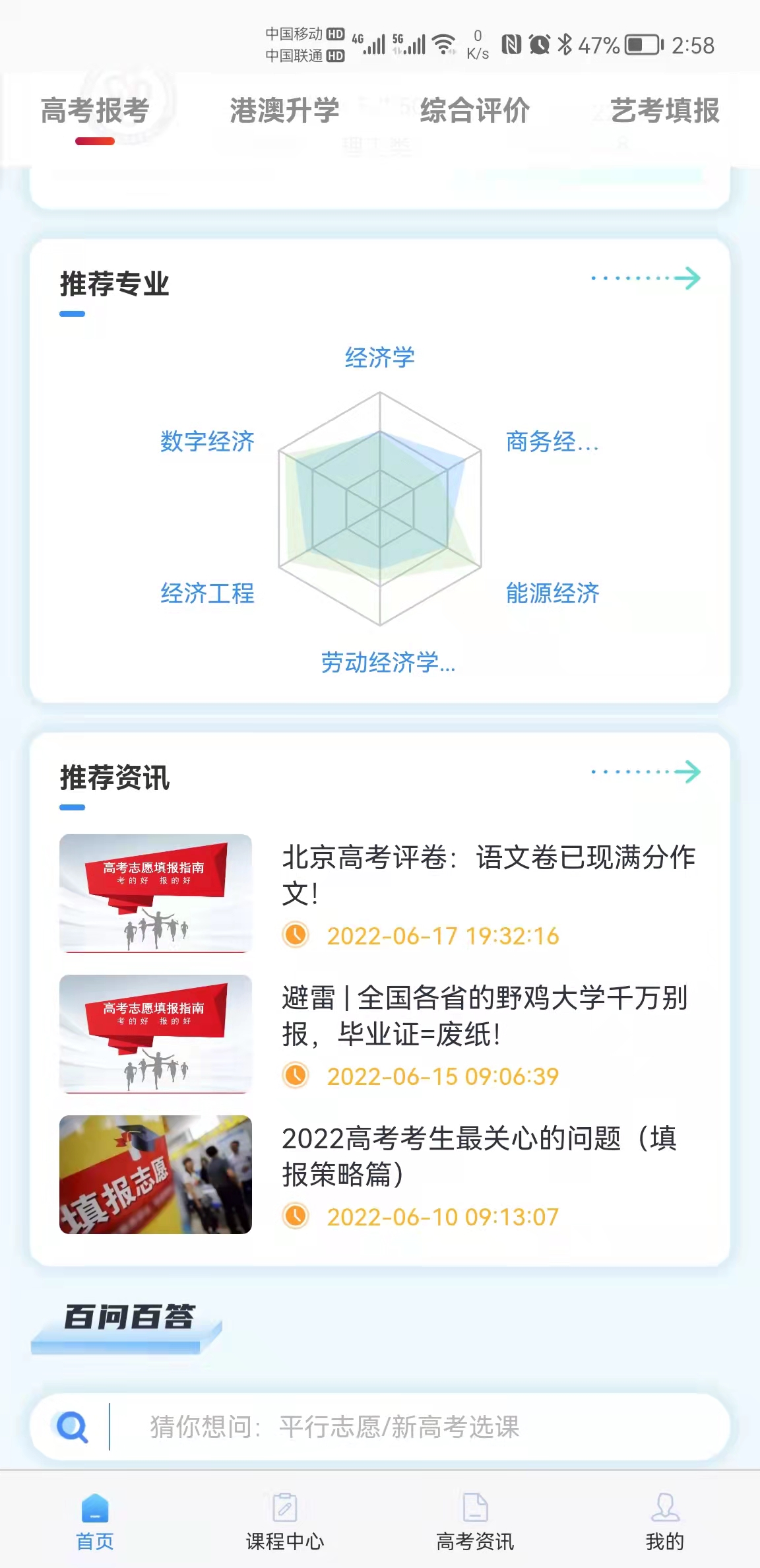Image resolution: width=760 pixels, height=1568 pixels.
Task: Open the 数字经济 major
Action: point(207,441)
